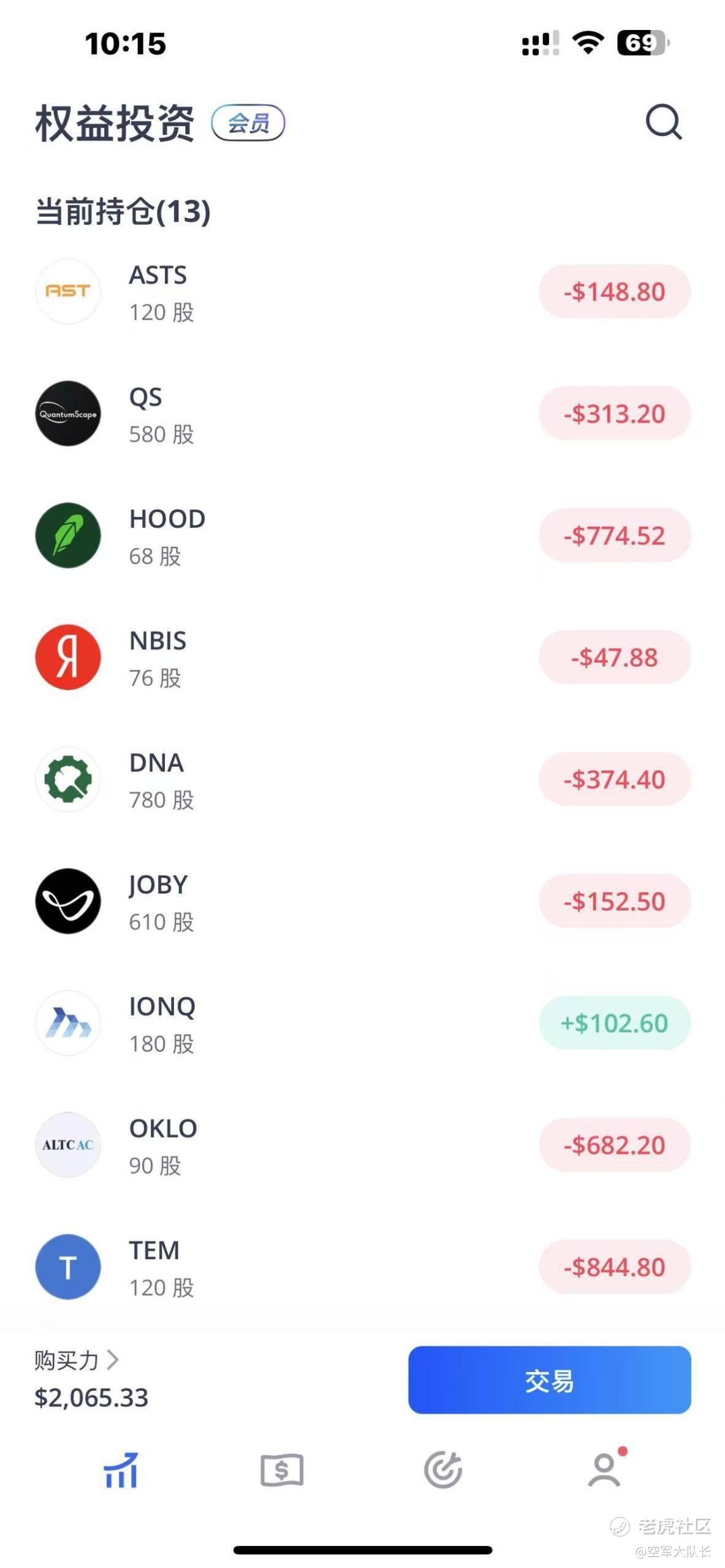Switch to the dollar cash tab
Viewport: 725px width, 1568px height.
click(282, 1470)
